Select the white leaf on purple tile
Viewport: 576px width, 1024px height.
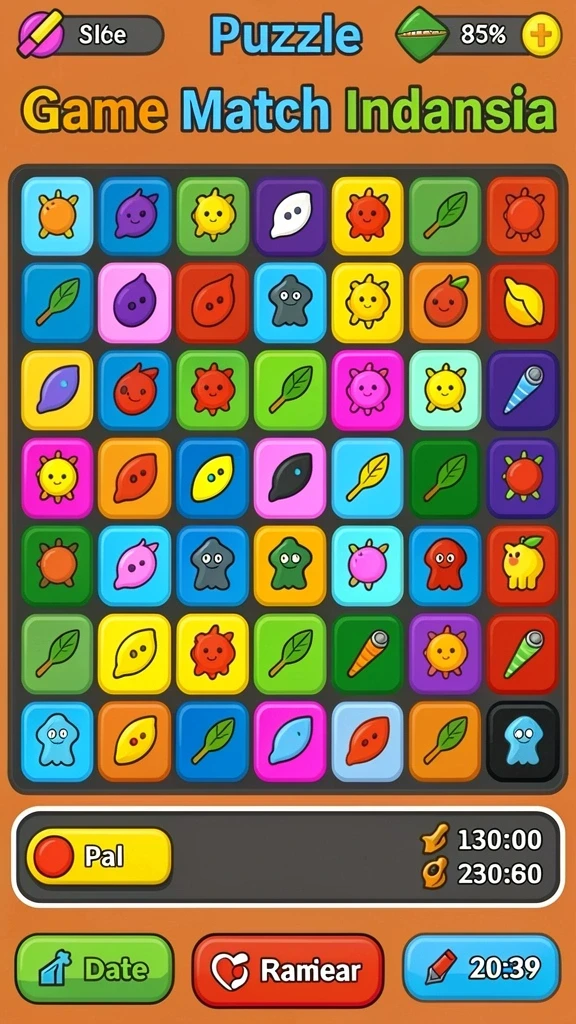pos(289,216)
